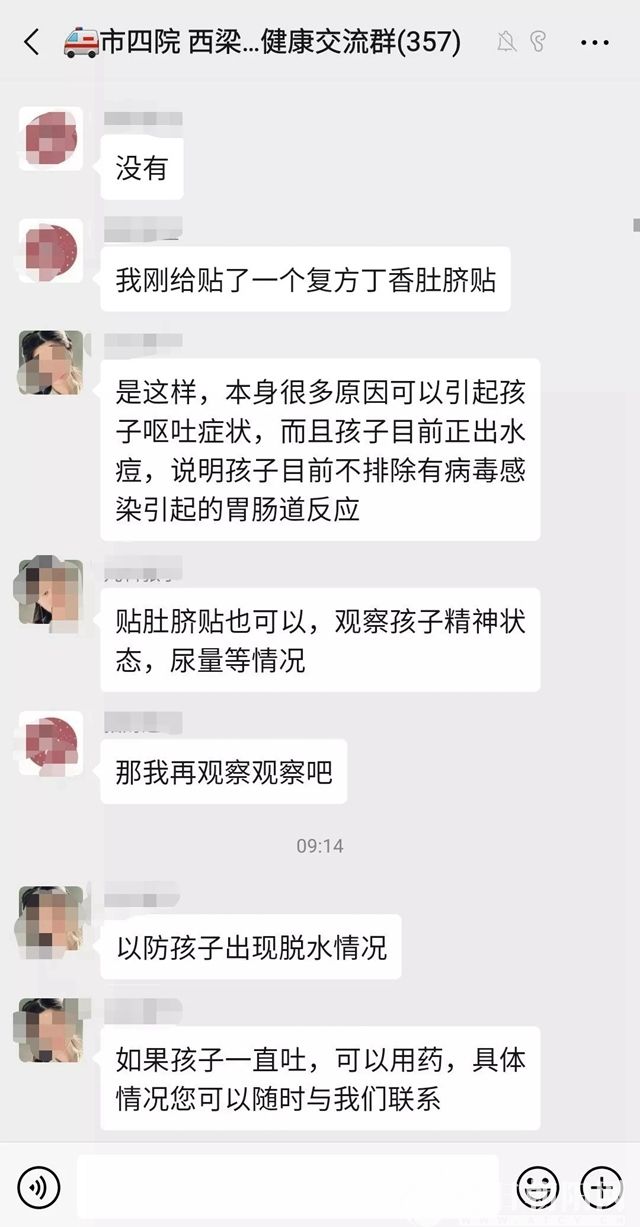Open the plus attachments menu

pyautogui.click(x=601, y=1187)
